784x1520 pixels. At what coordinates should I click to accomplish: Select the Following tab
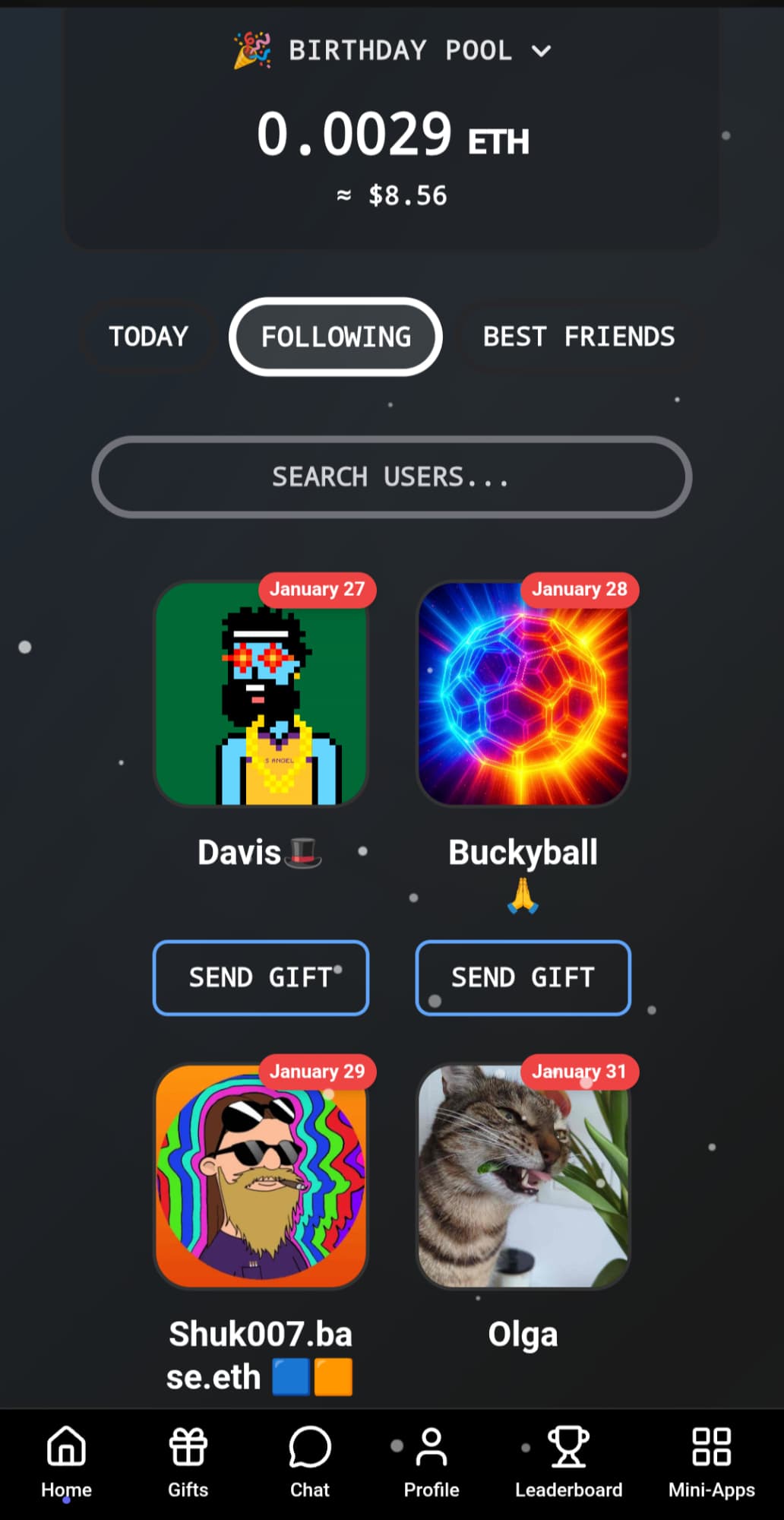pos(336,336)
